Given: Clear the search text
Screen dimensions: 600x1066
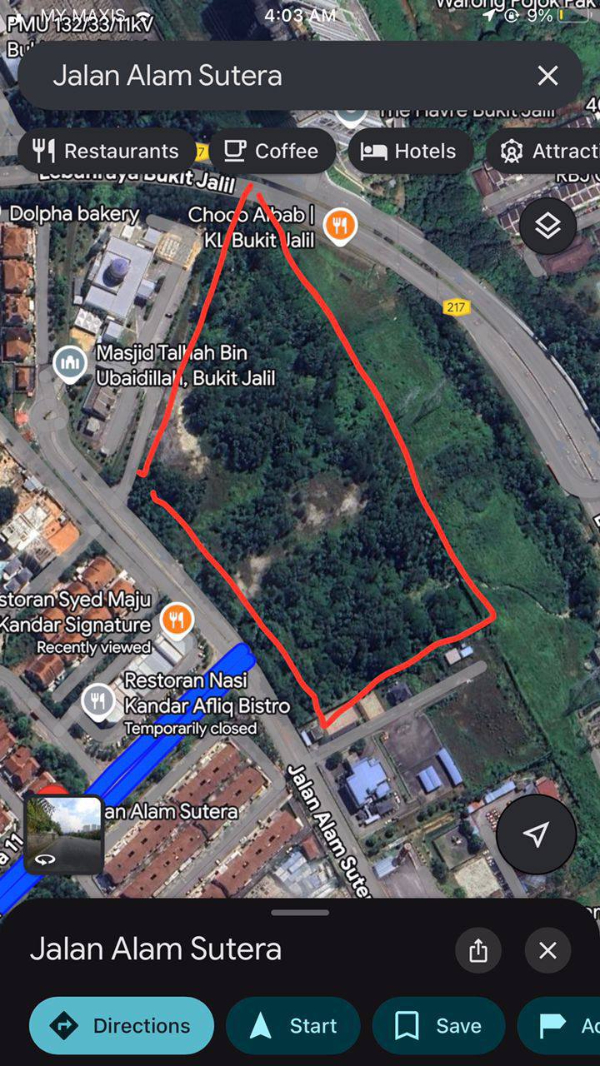Looking at the screenshot, I should [547, 76].
